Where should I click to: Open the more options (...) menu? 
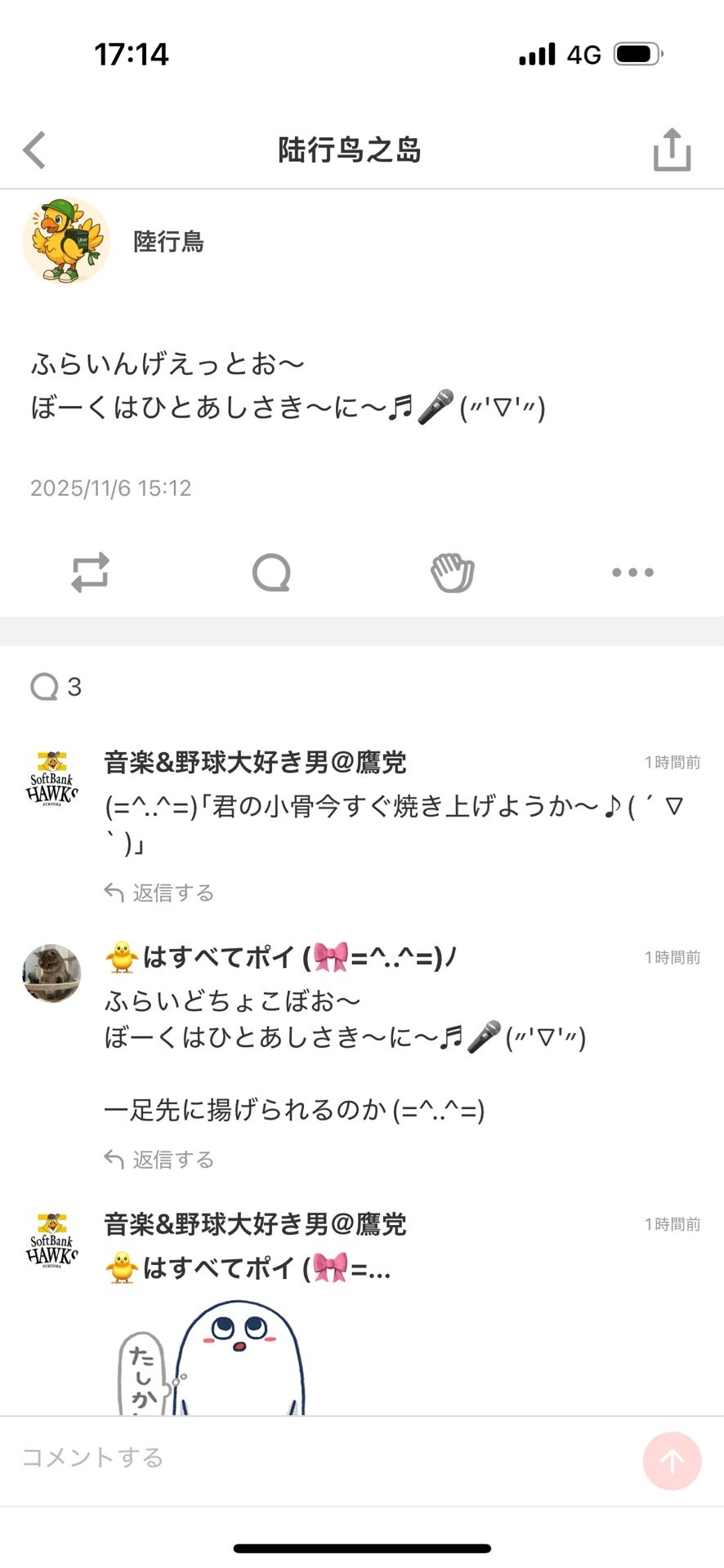click(633, 572)
